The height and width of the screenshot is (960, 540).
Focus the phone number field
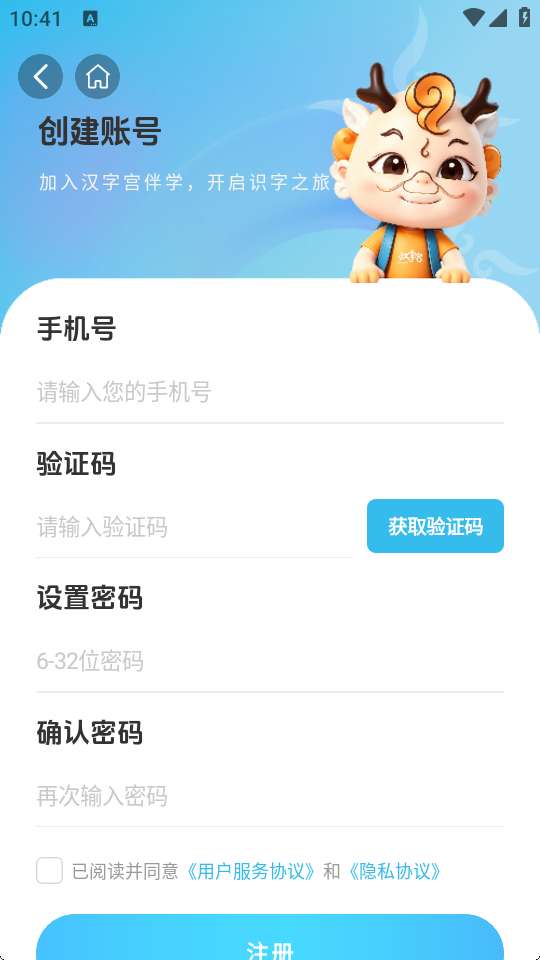coord(270,392)
